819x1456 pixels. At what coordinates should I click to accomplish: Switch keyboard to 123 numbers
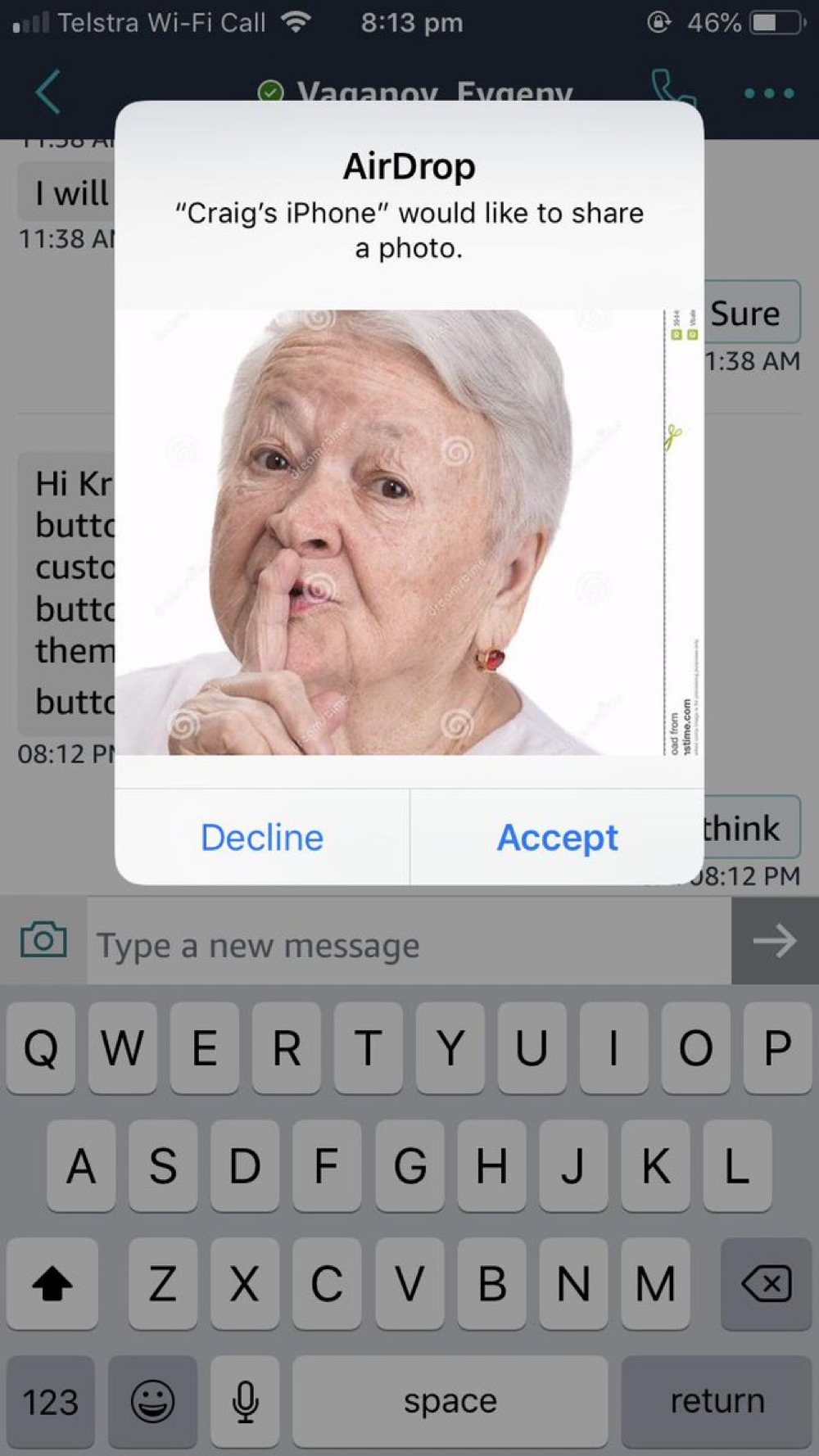[x=51, y=1401]
